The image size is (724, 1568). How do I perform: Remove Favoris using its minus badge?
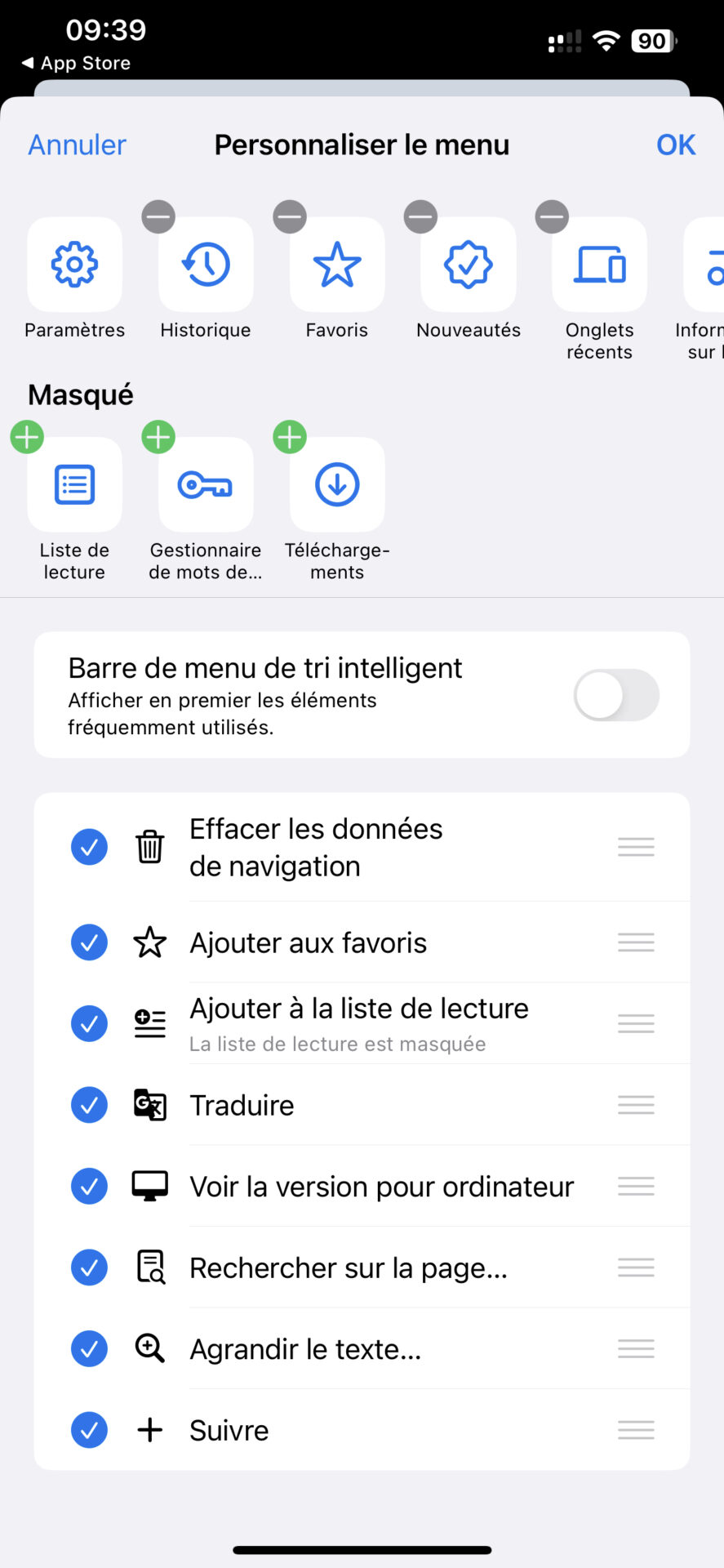290,216
